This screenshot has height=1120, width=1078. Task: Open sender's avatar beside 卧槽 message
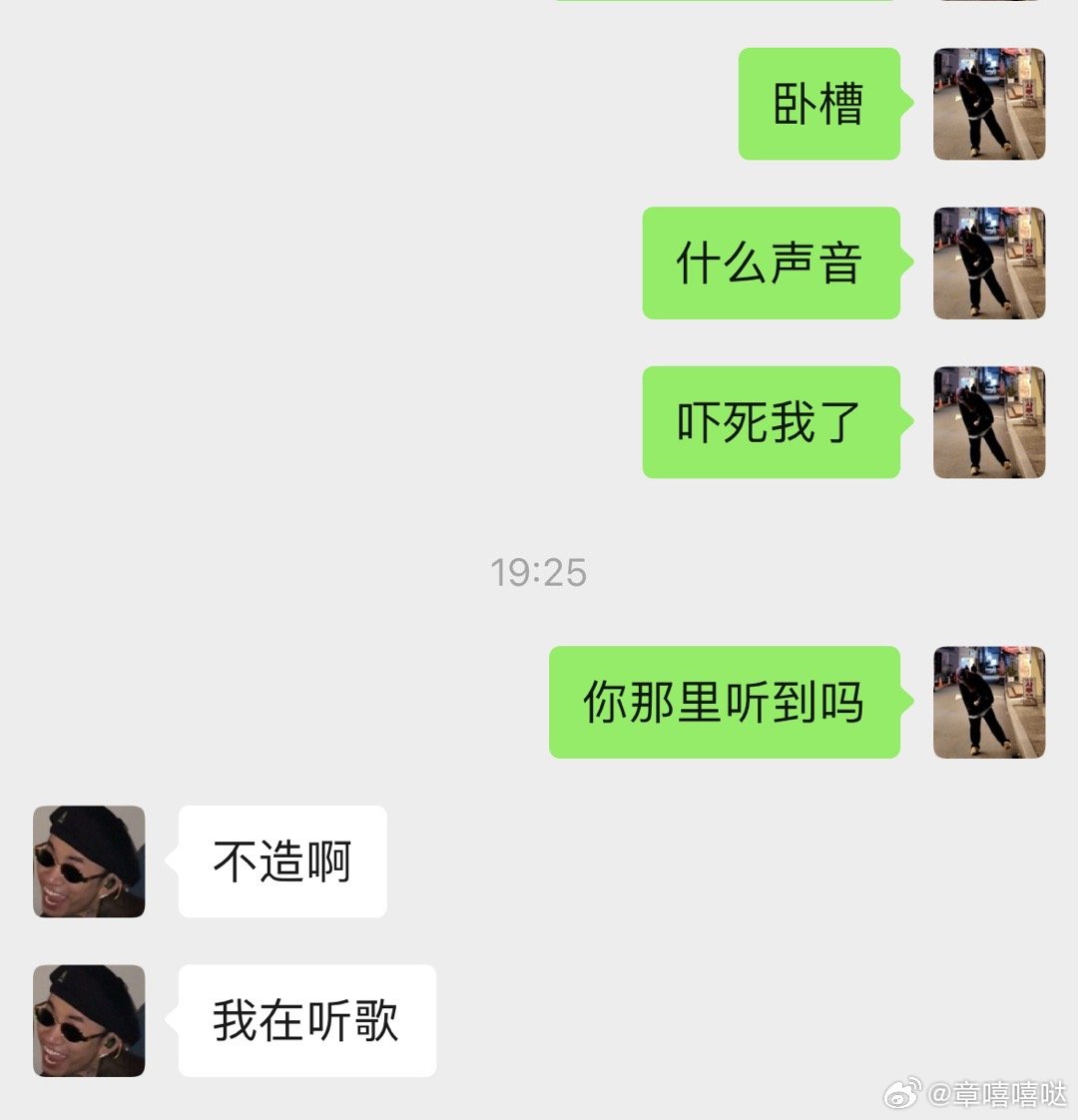(x=988, y=104)
